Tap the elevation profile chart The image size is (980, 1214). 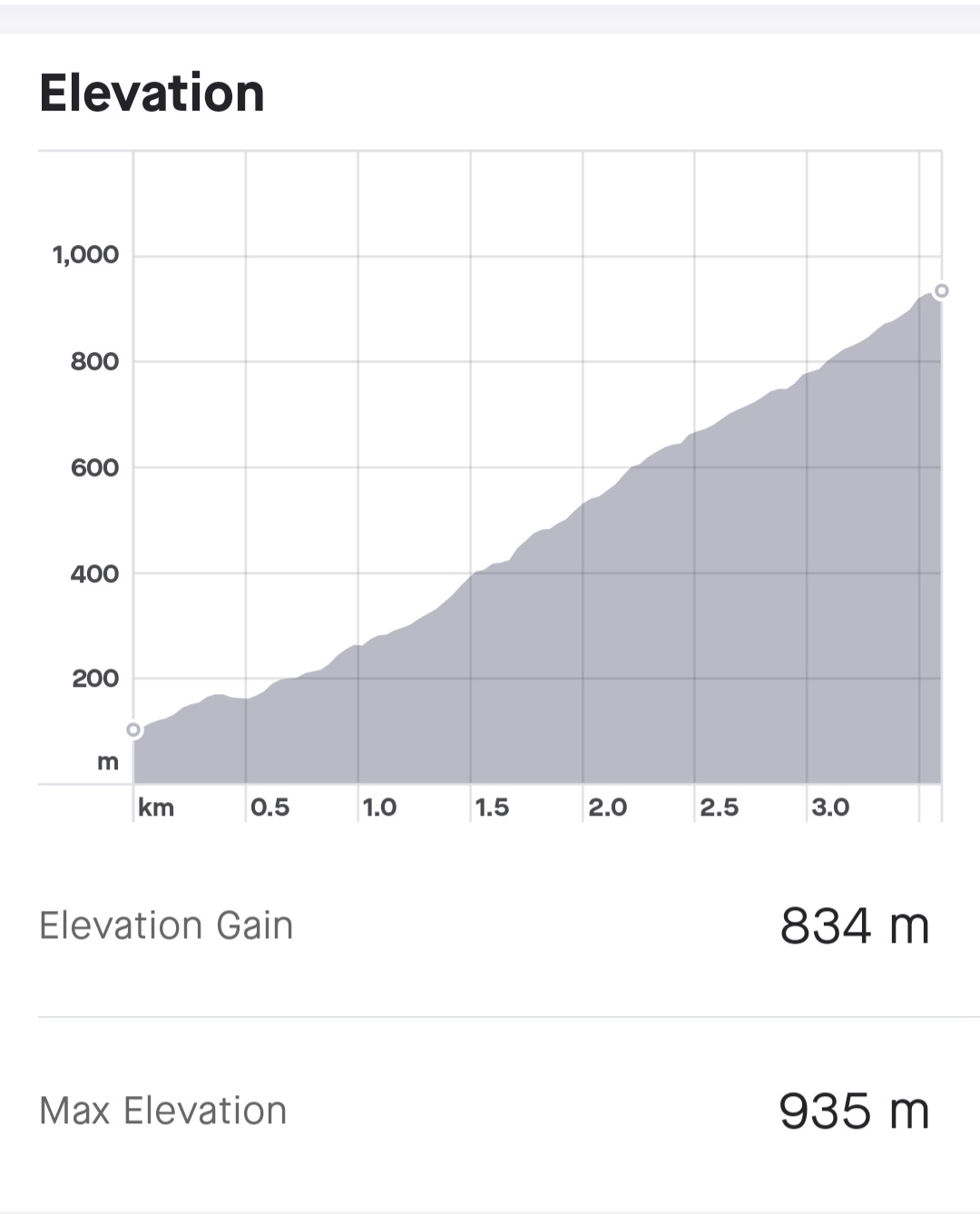click(x=537, y=508)
